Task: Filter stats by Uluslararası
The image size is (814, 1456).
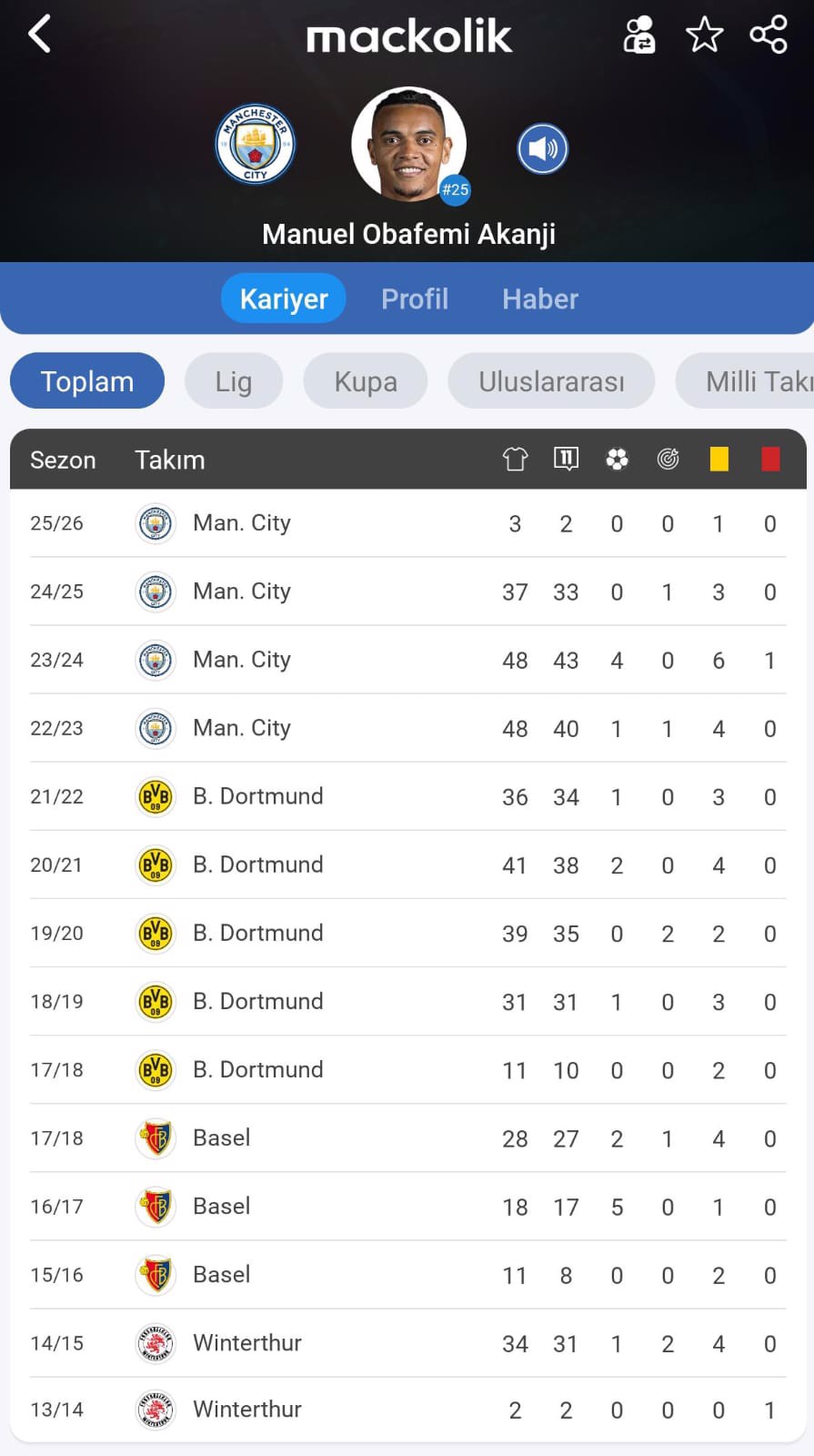Action: tap(551, 381)
